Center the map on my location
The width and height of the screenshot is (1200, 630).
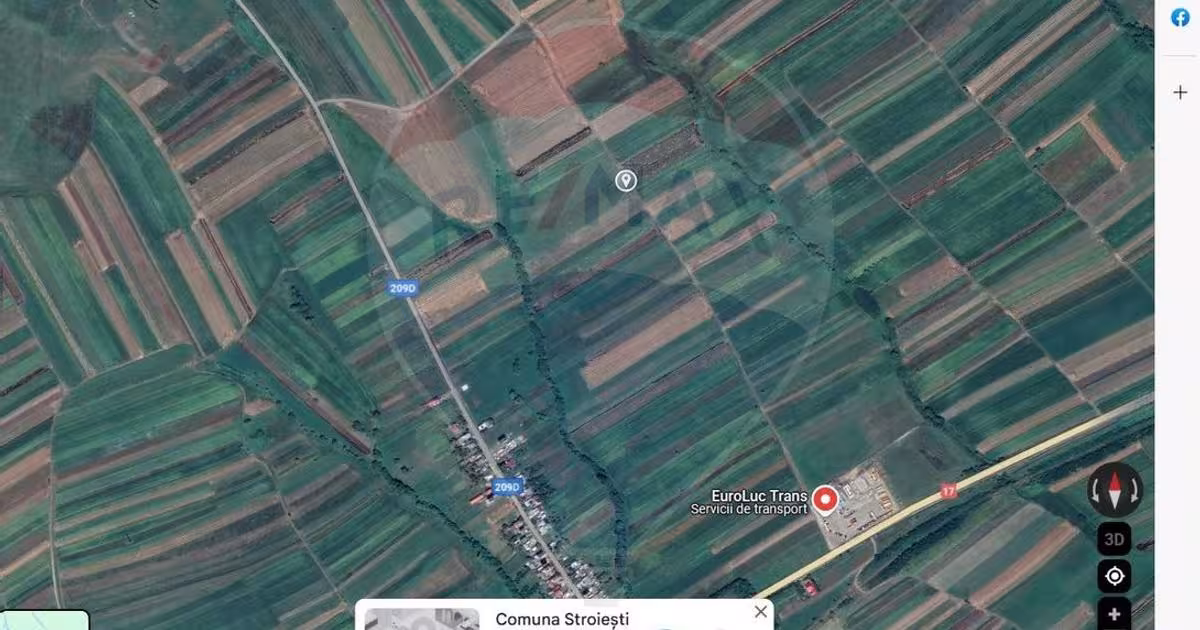click(1114, 576)
